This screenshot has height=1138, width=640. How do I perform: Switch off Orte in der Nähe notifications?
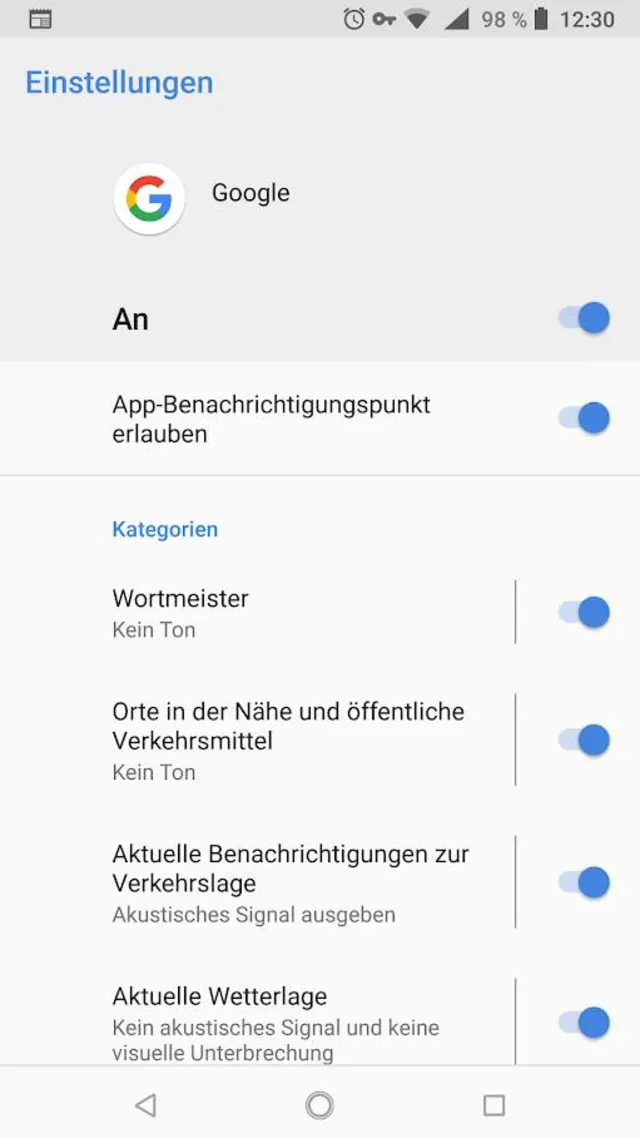(584, 740)
